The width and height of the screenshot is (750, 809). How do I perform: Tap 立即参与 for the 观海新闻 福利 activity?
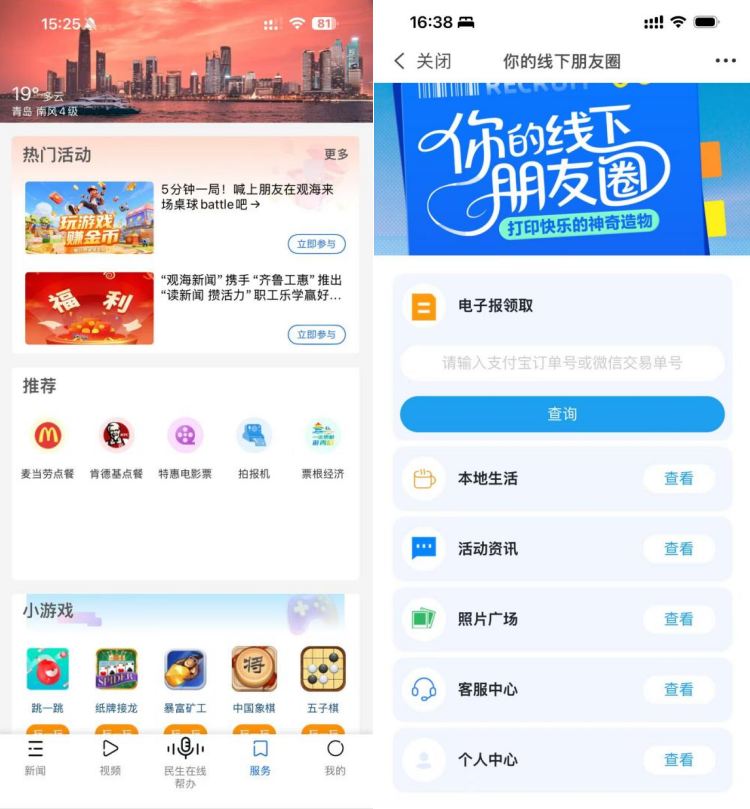(316, 334)
